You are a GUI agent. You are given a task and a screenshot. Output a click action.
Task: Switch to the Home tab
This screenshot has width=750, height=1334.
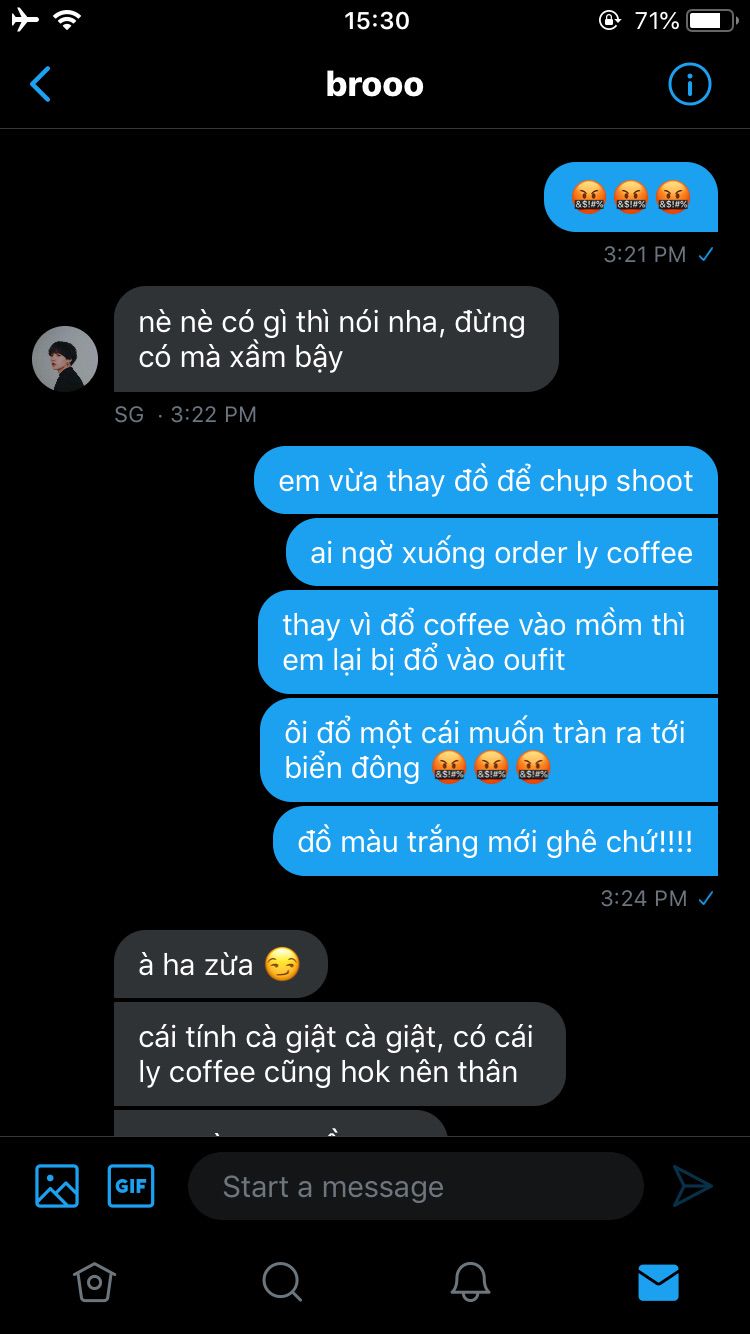tap(94, 1281)
